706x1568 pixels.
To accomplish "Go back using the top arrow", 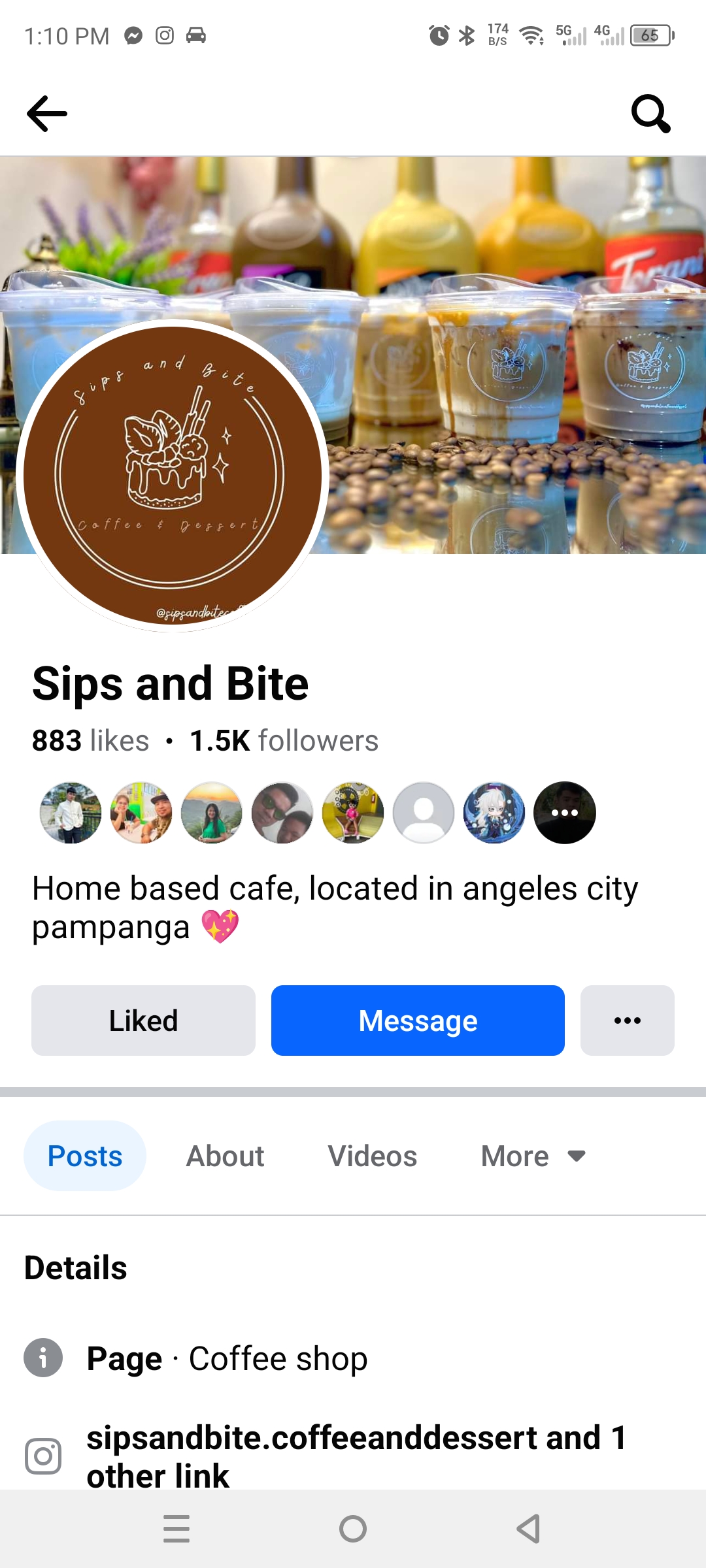I will click(47, 114).
